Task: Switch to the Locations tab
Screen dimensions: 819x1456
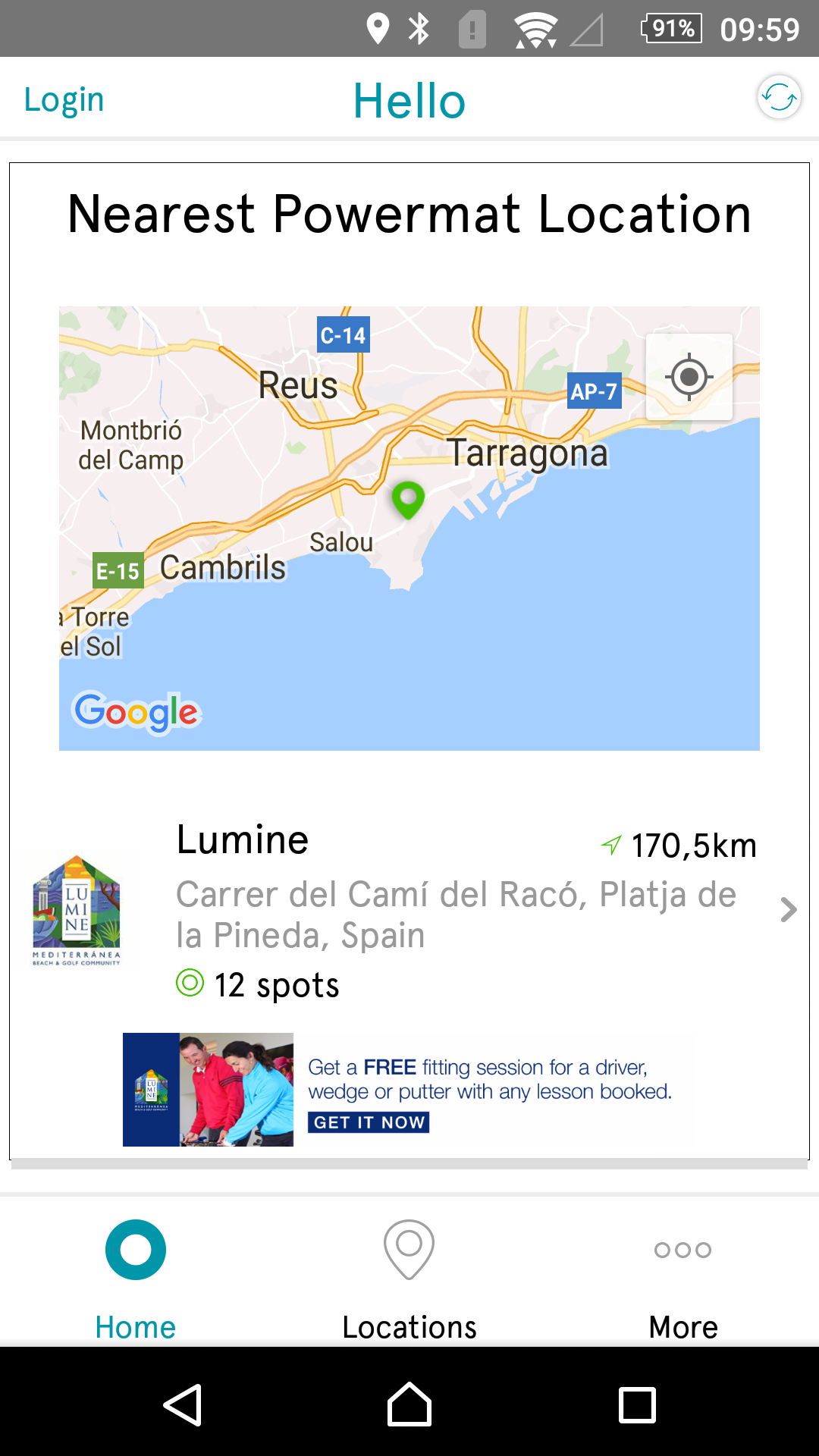Action: coord(409,1280)
